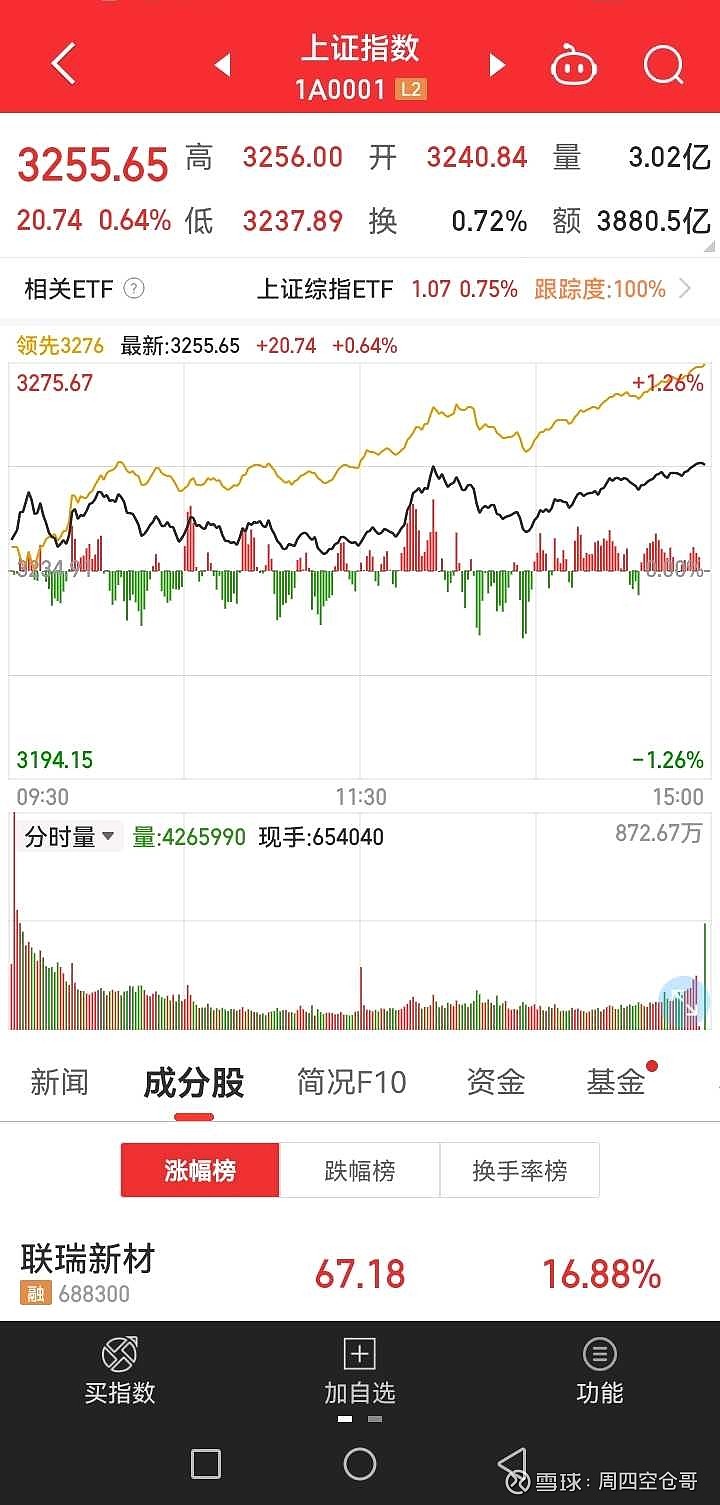This screenshot has width=720, height=1505.
Task: Switch ranking to 换手率榜
Action: [519, 1170]
